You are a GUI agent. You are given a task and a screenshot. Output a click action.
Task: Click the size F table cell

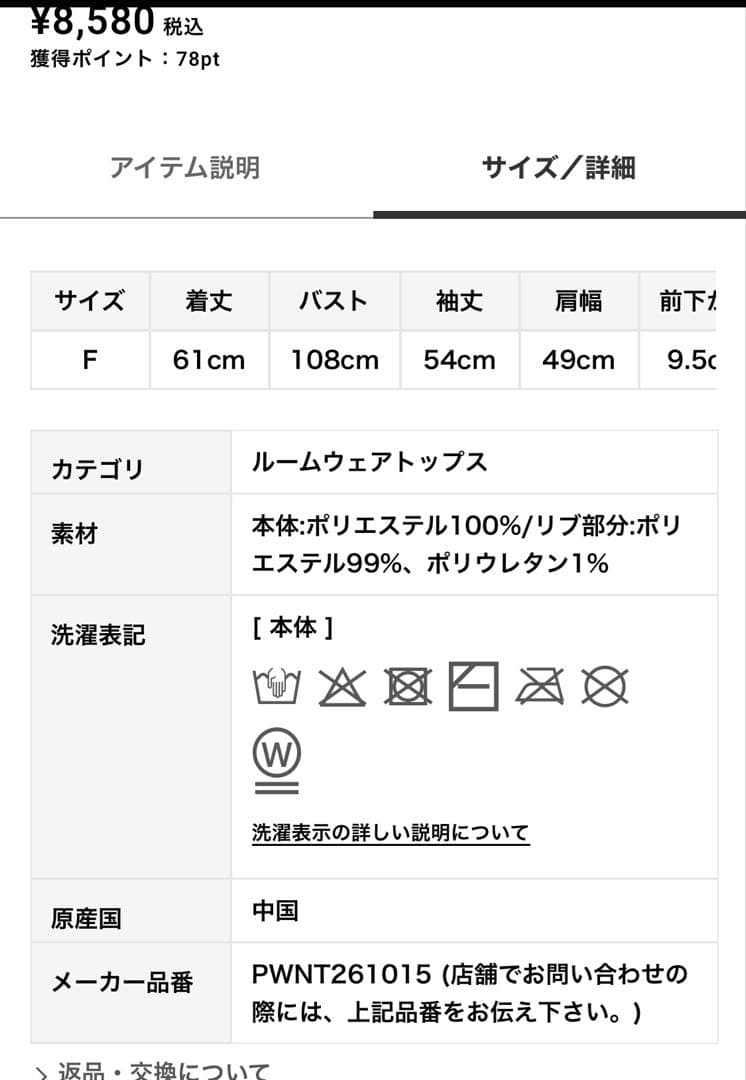coord(89,360)
